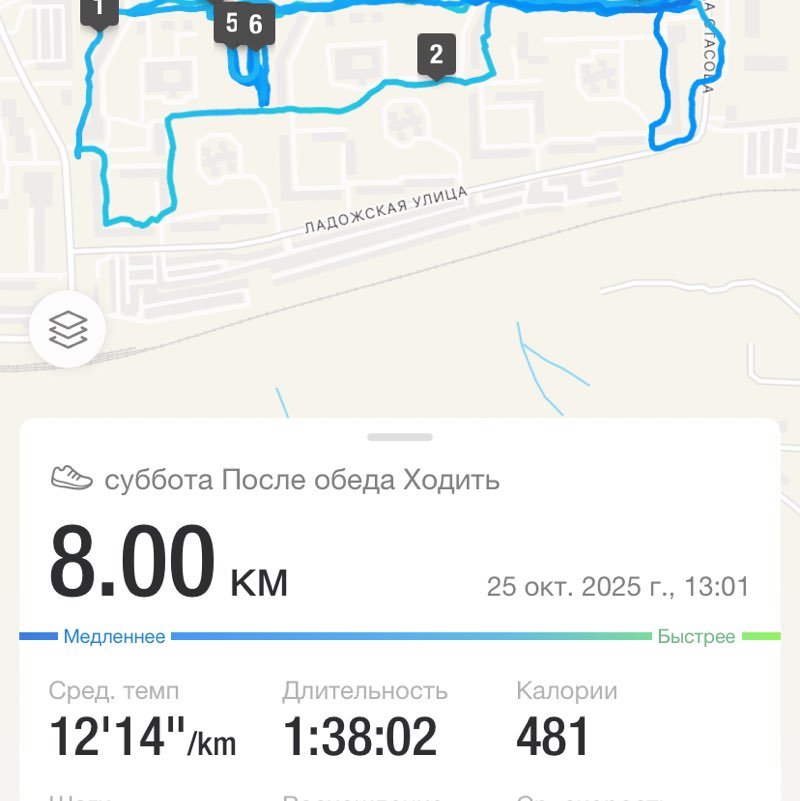
Task: Click the Быстрее pace label
Action: (697, 635)
